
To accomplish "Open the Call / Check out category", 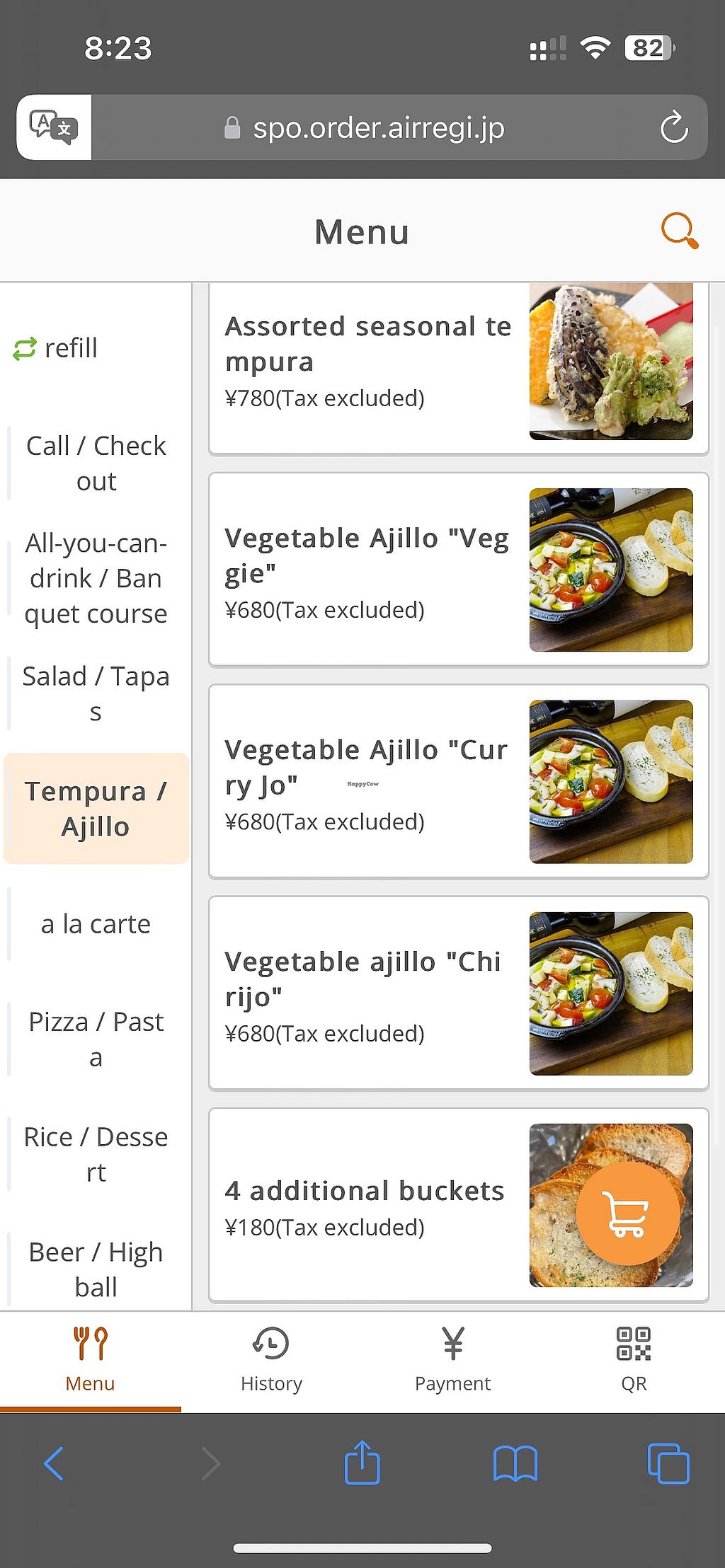I will click(96, 463).
